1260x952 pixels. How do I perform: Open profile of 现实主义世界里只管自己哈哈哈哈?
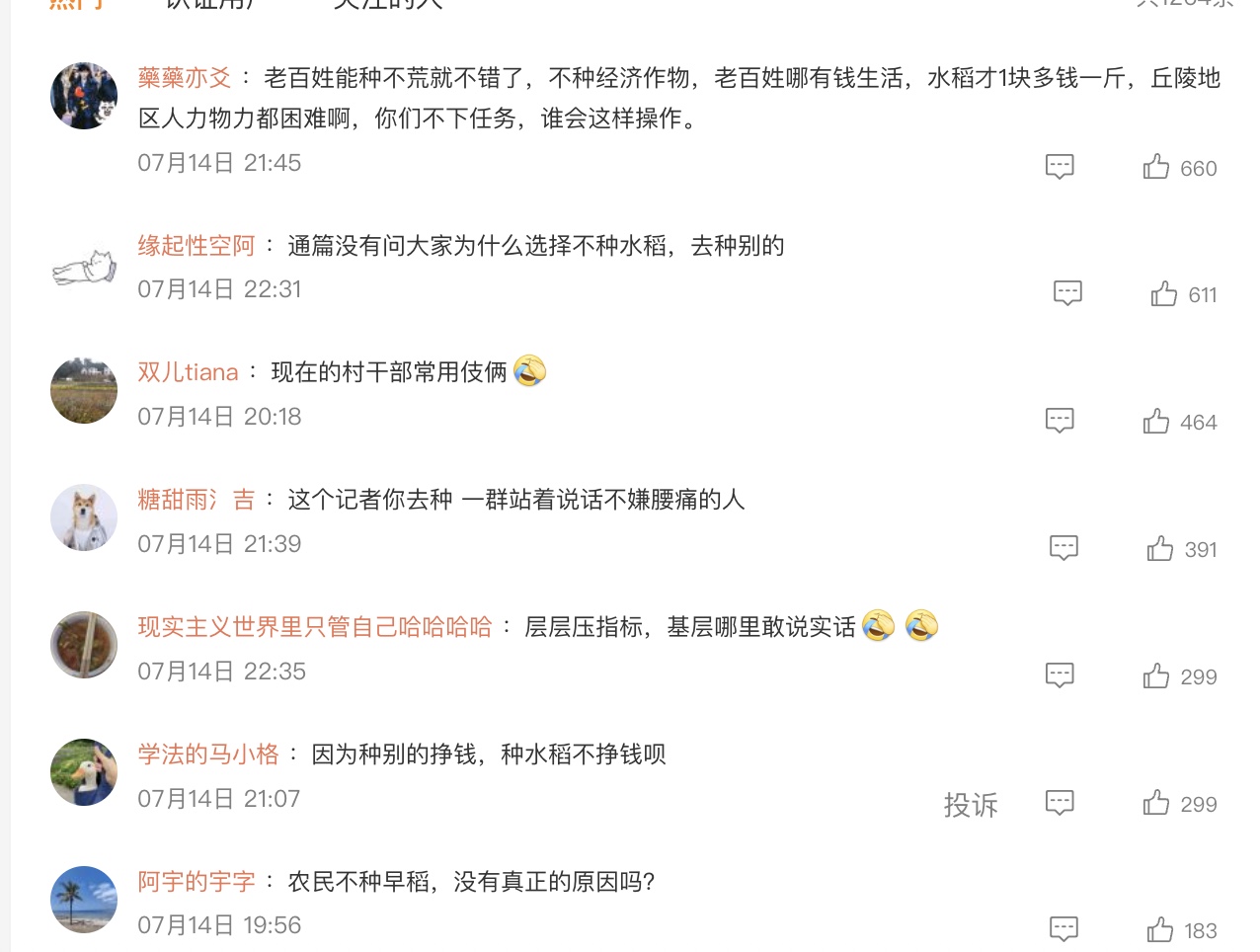[315, 627]
